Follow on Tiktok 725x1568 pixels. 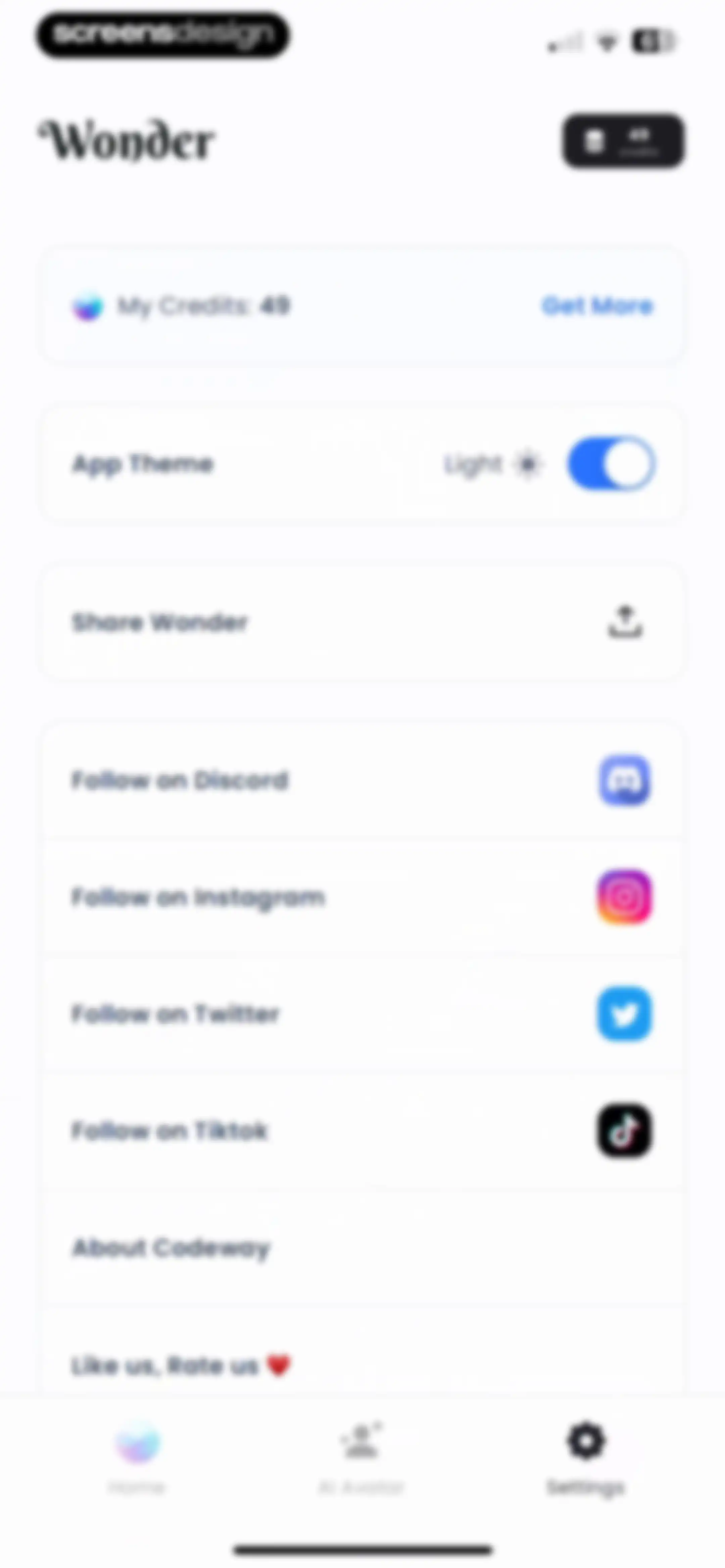pos(362,1131)
